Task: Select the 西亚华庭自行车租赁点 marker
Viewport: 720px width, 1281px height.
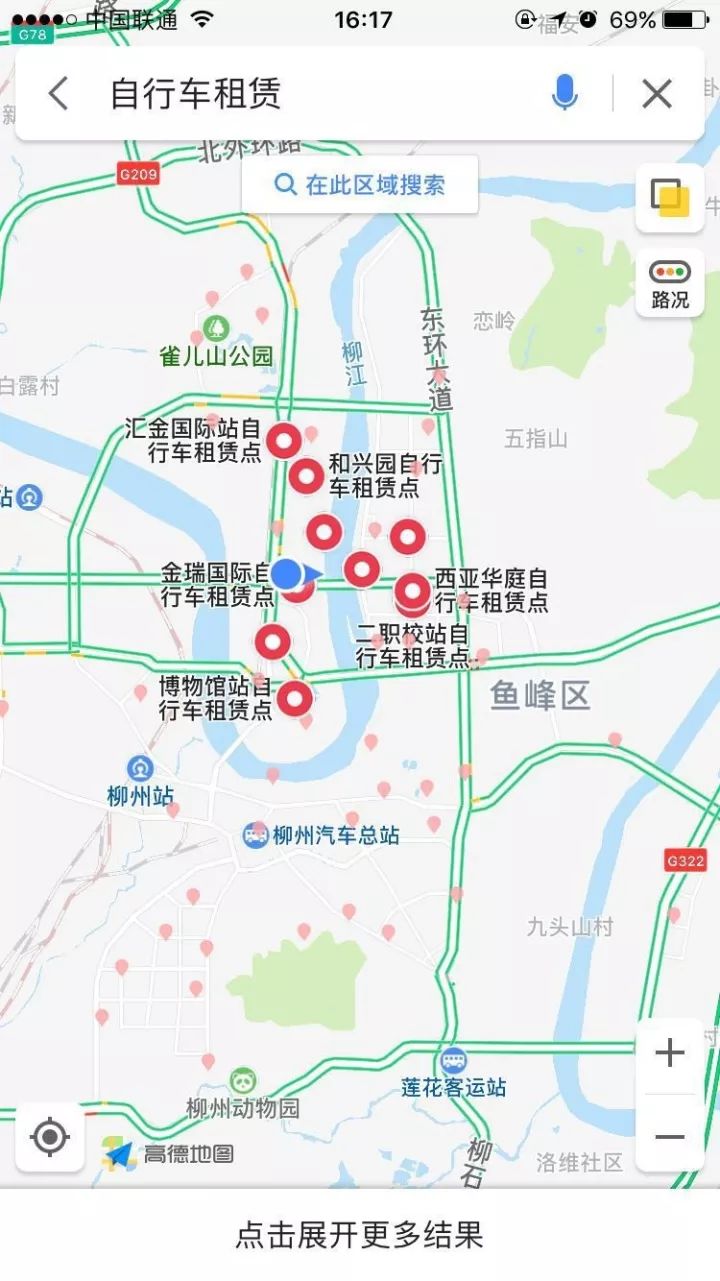Action: coord(410,592)
